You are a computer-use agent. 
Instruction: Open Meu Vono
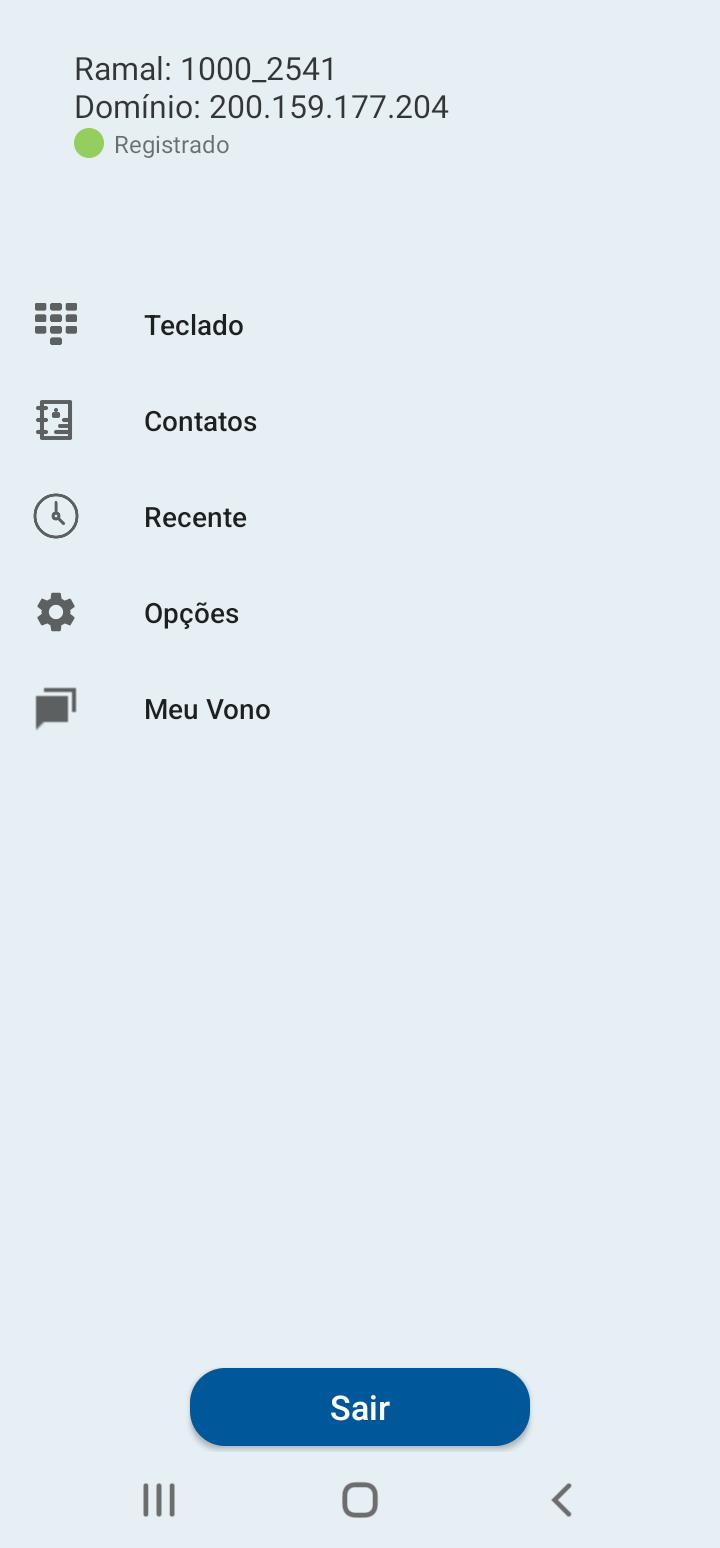click(x=360, y=709)
